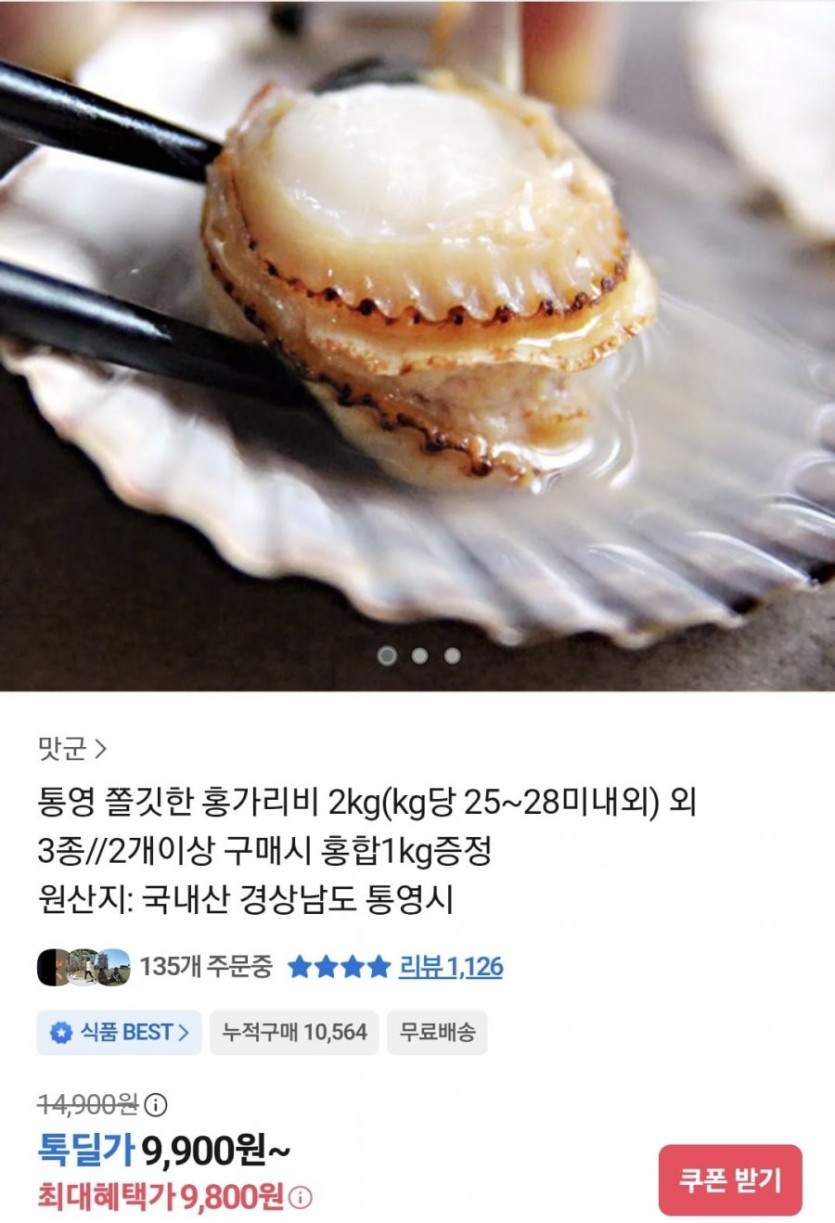Tap the 식품 BEST chip
The width and height of the screenshot is (835, 1223).
tap(119, 1032)
